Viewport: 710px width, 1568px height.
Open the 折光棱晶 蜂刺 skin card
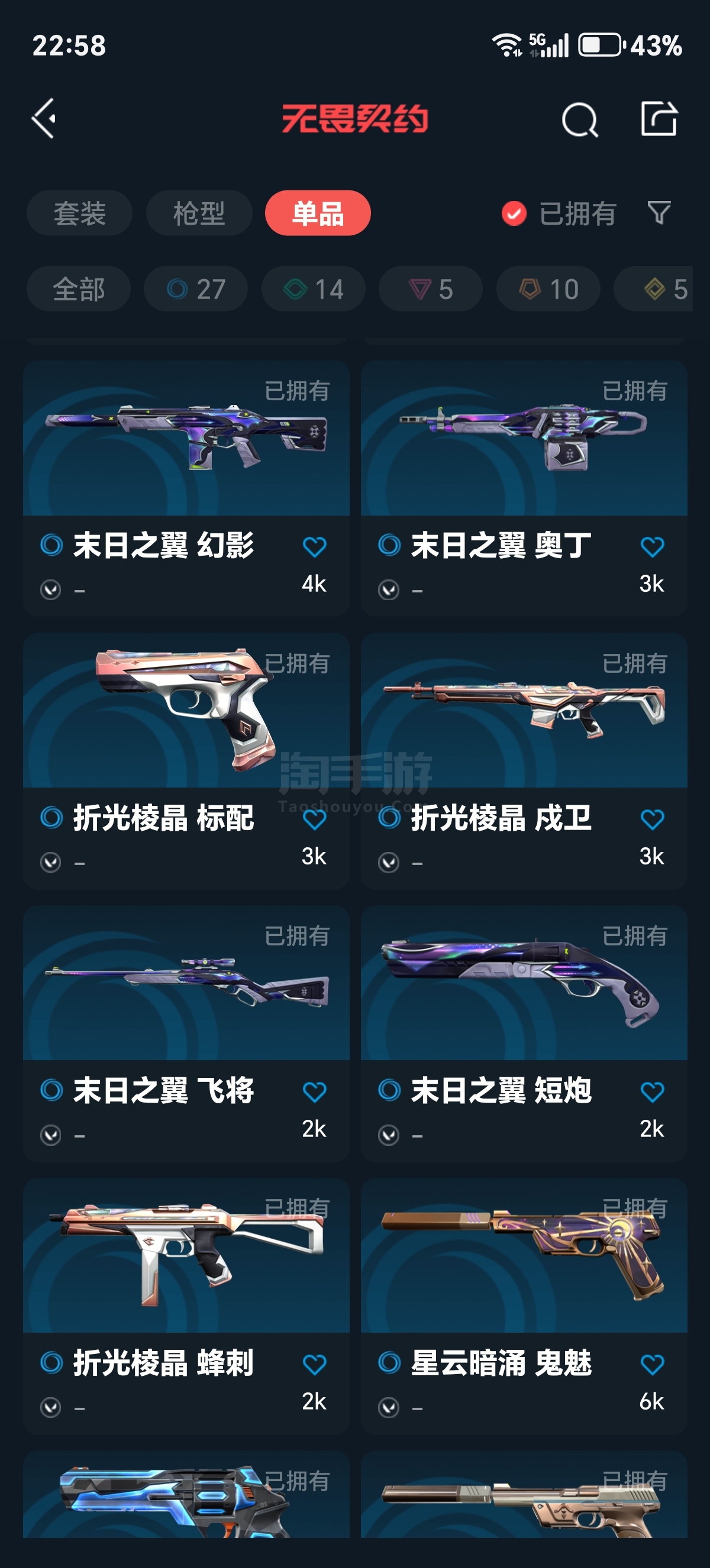tap(186, 1306)
